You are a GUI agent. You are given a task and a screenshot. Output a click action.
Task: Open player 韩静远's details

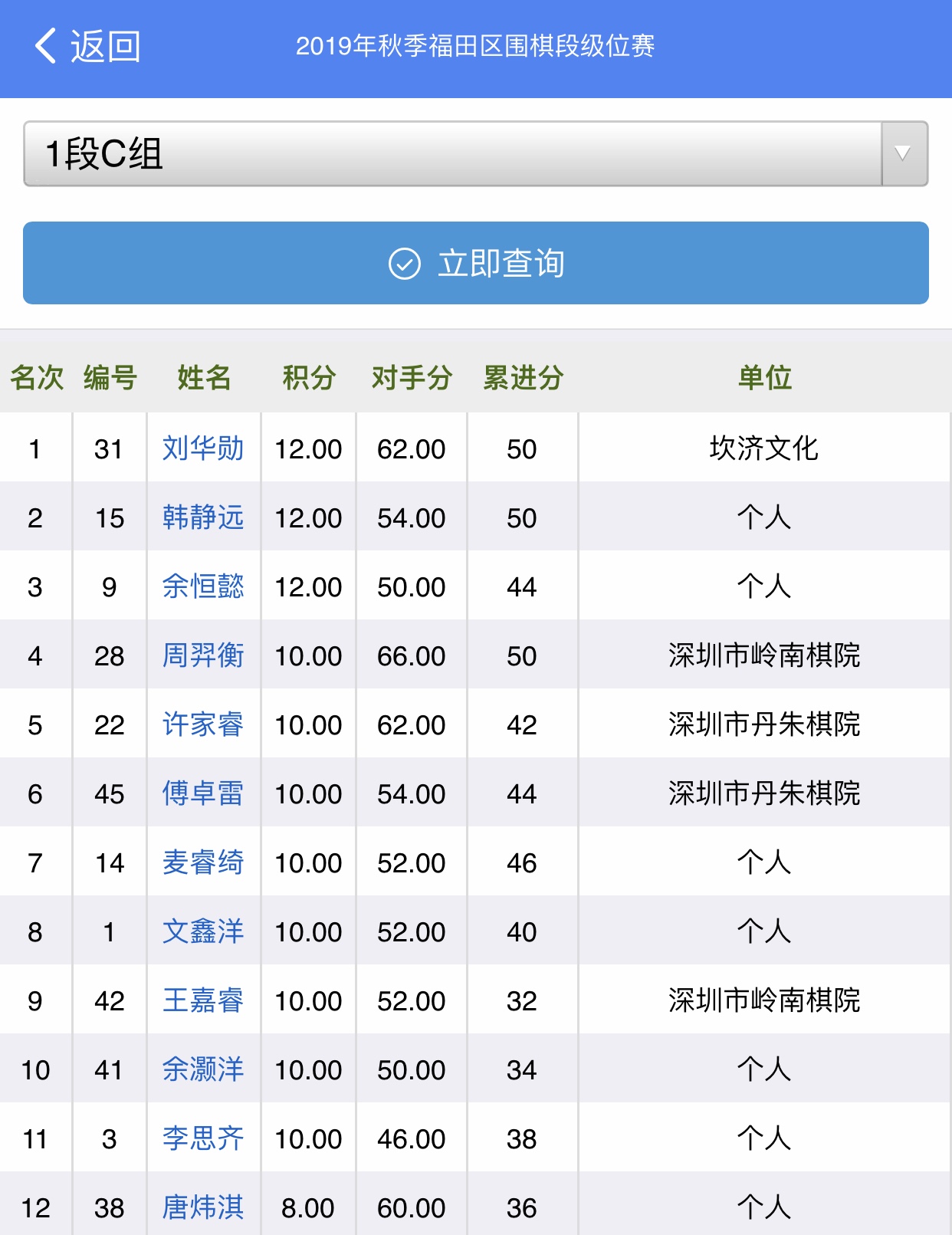(203, 517)
